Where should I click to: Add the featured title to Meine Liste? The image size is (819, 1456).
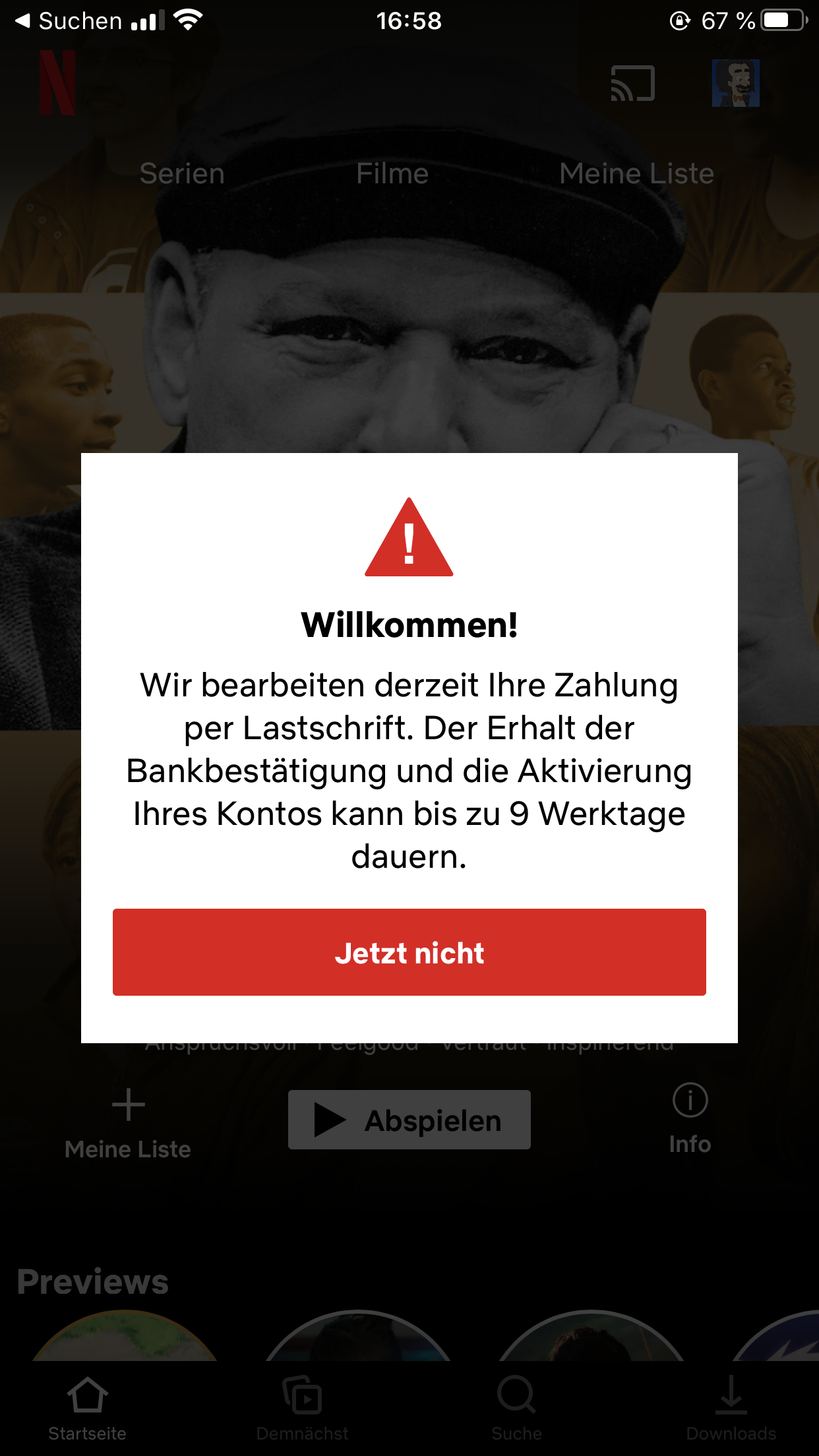[128, 1124]
